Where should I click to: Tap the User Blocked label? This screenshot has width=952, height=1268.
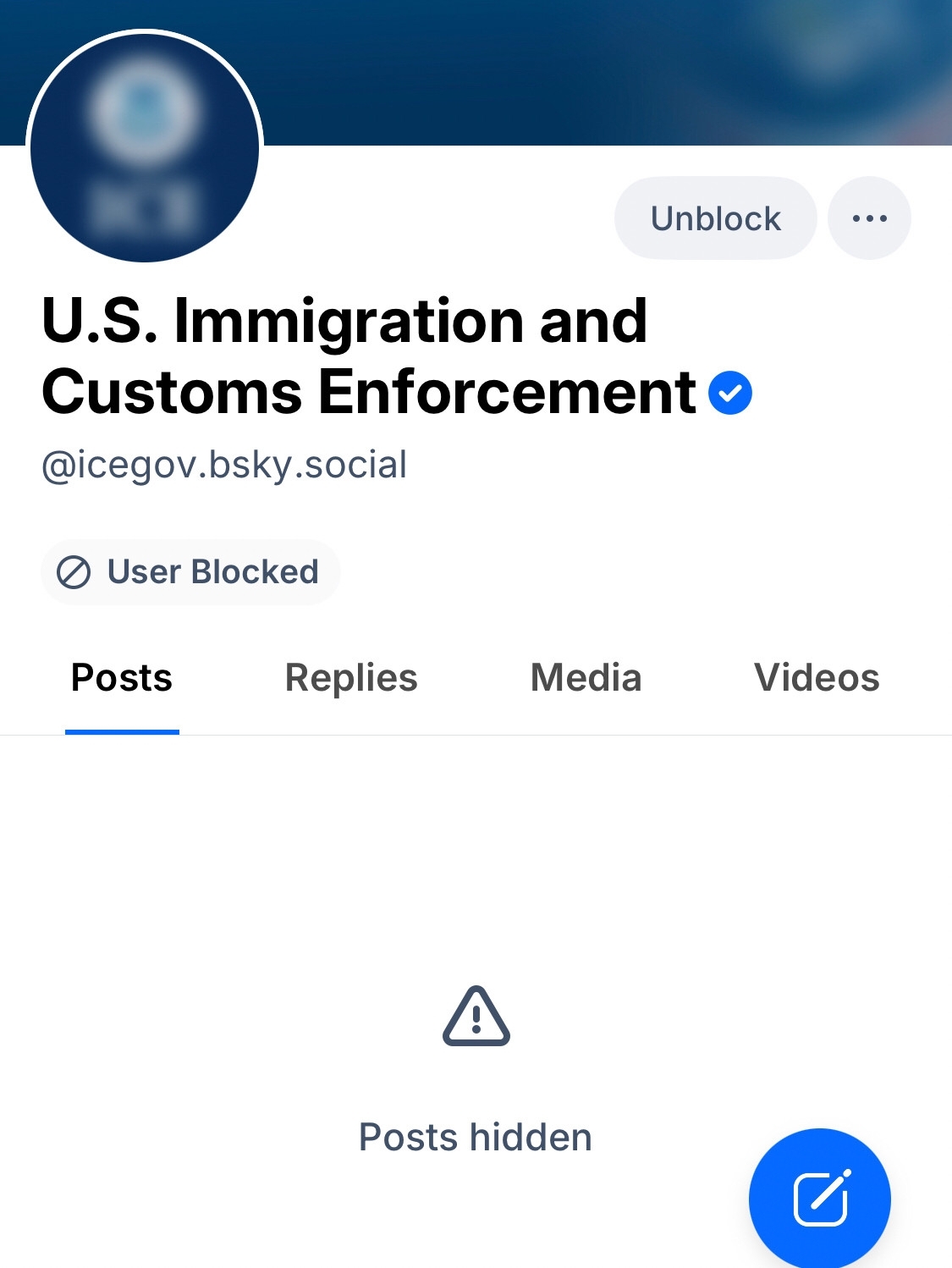click(x=190, y=572)
